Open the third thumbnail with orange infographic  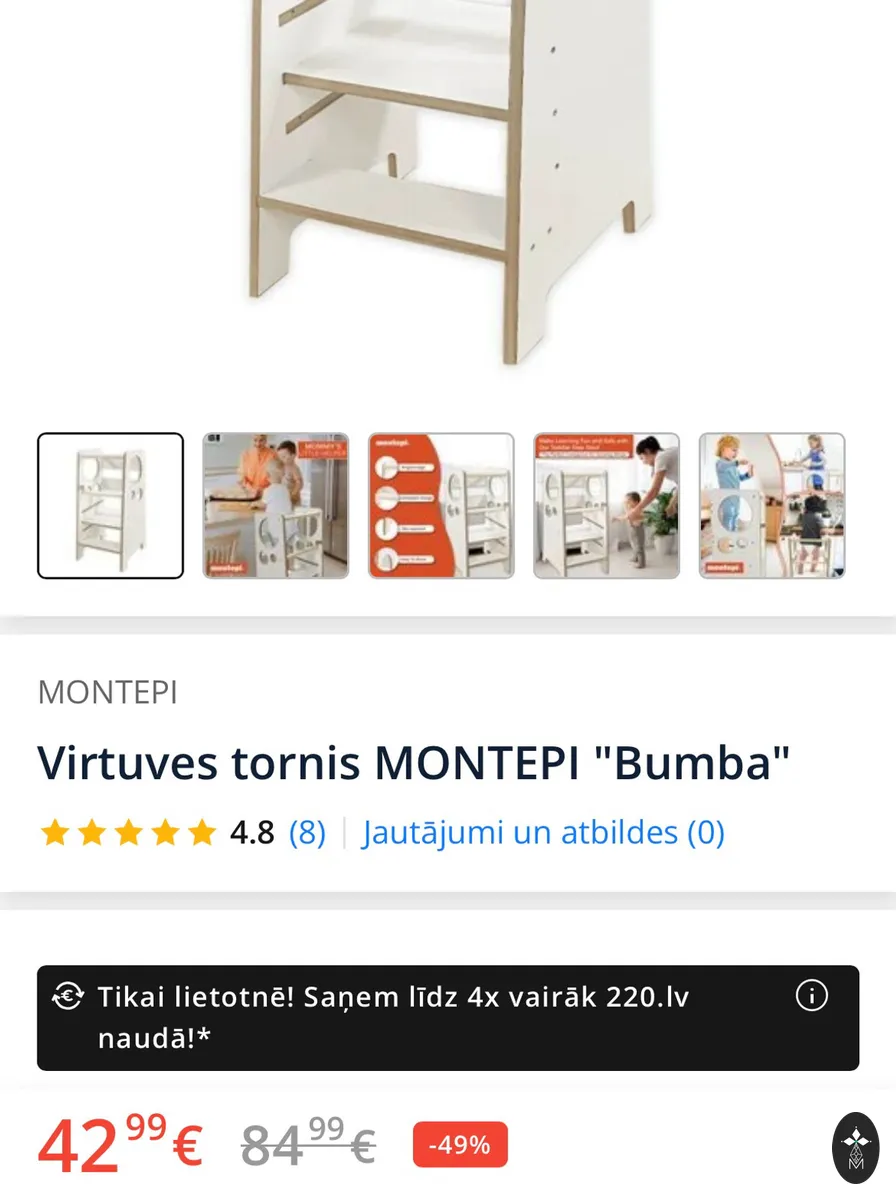coord(441,506)
